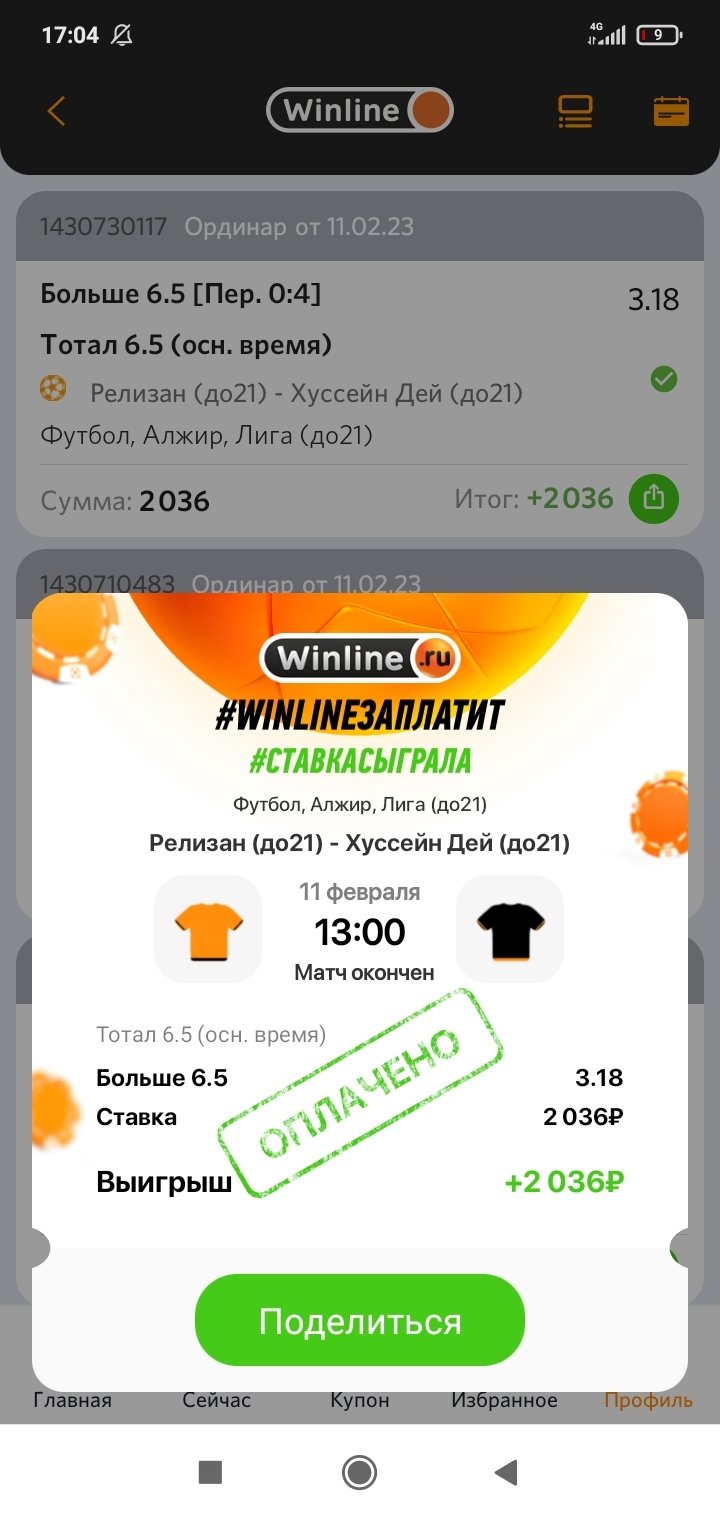Open the Купон tab
The width and height of the screenshot is (720, 1520).
coord(360,1400)
